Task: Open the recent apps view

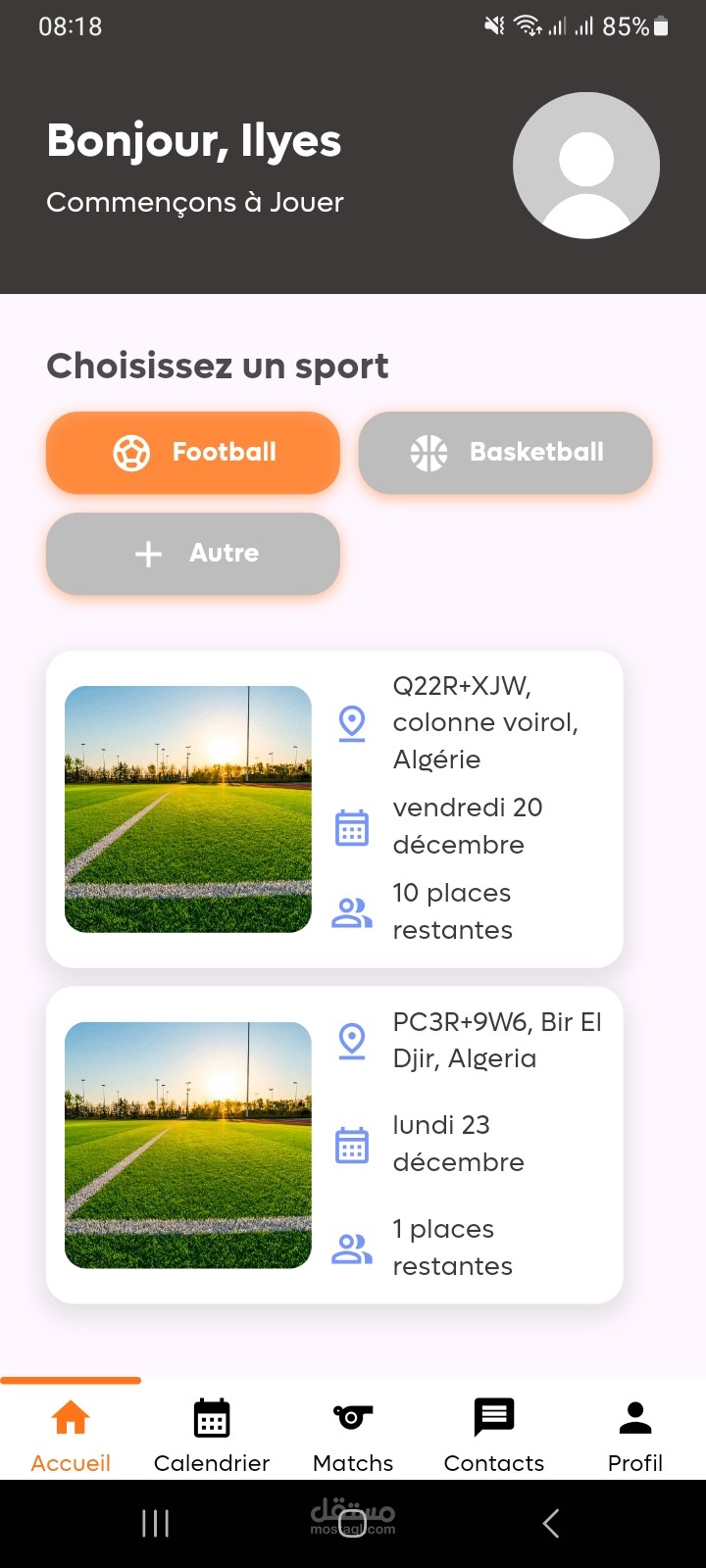Action: pos(155,1523)
